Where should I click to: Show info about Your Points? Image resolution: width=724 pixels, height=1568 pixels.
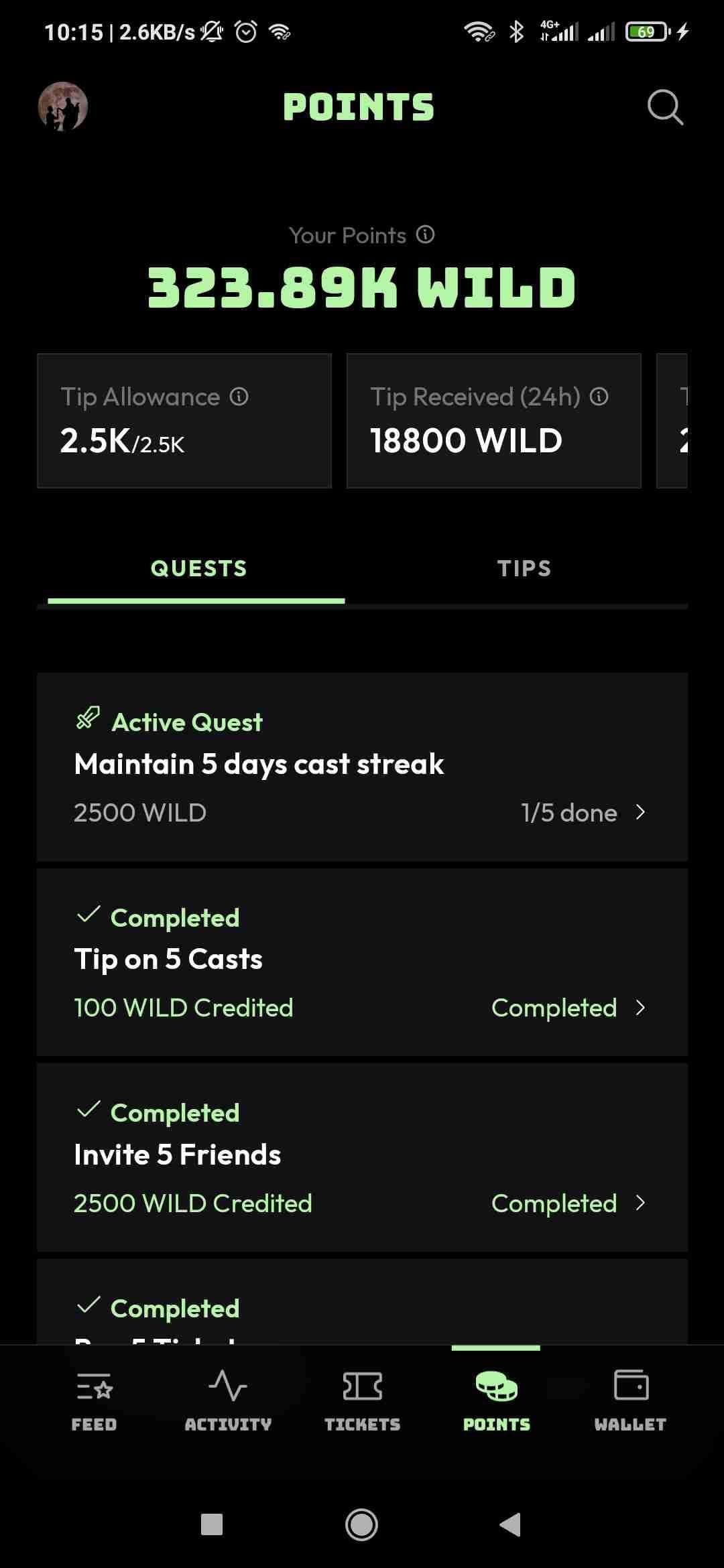[x=425, y=235]
